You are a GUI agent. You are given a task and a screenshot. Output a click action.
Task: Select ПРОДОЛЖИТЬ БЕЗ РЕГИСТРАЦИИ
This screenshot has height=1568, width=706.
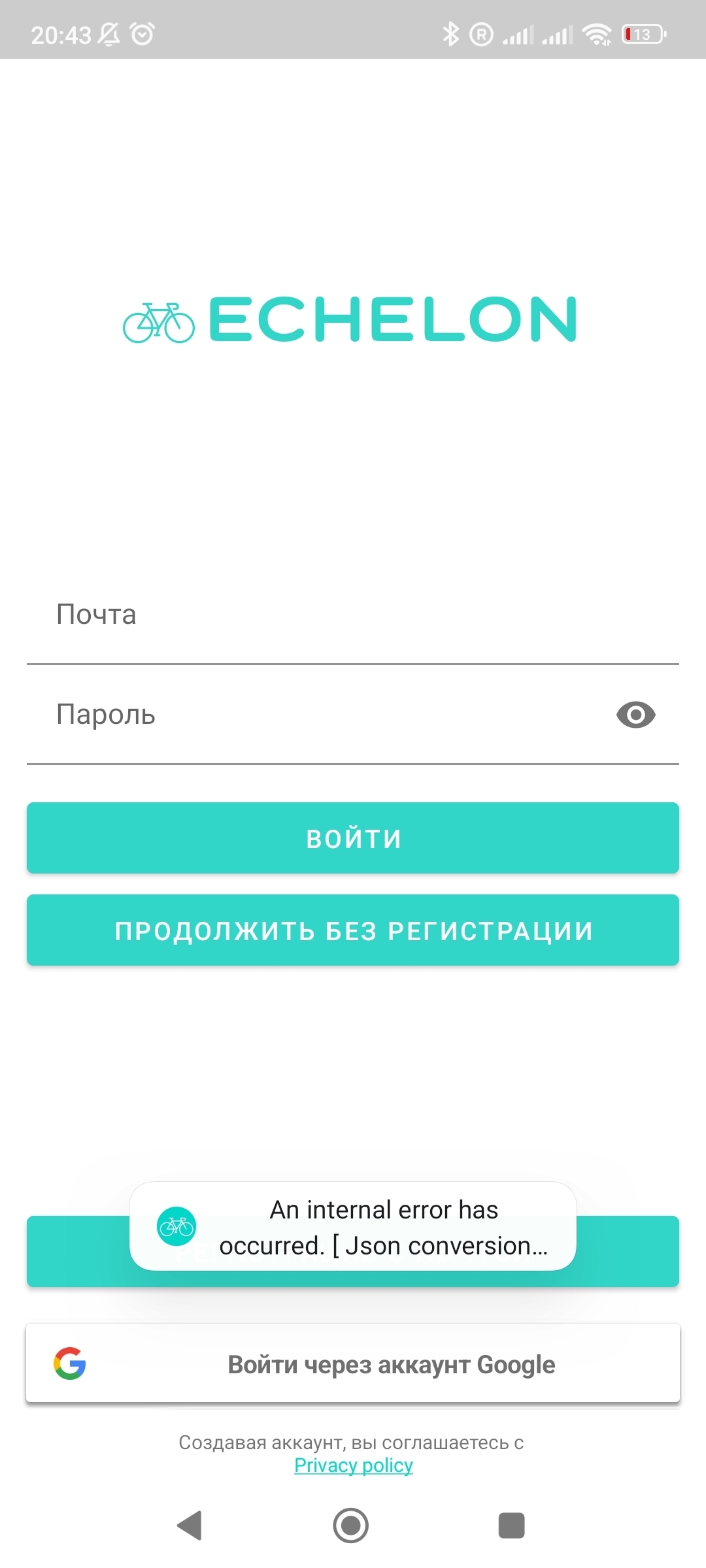pyautogui.click(x=353, y=930)
